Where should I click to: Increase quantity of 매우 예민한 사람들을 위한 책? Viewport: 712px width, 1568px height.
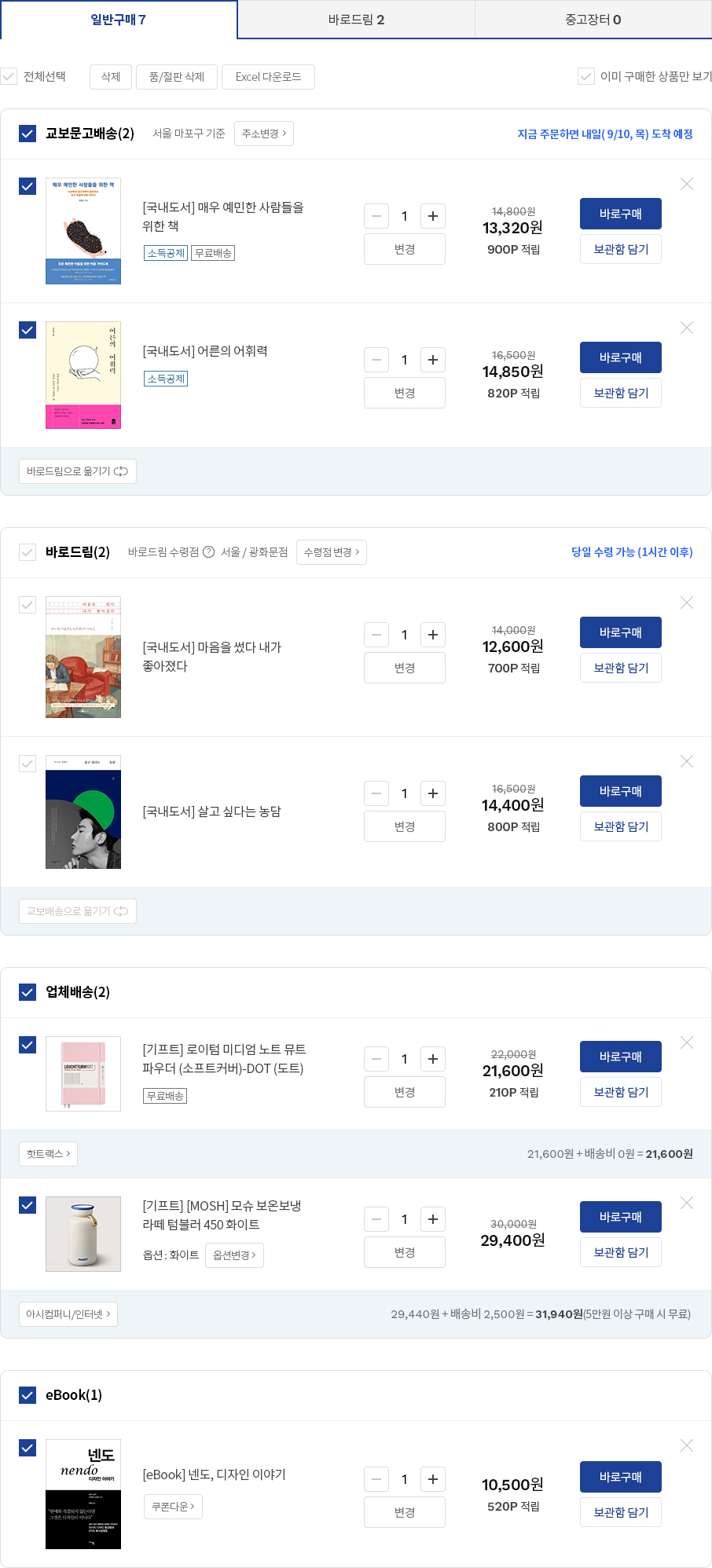[433, 216]
